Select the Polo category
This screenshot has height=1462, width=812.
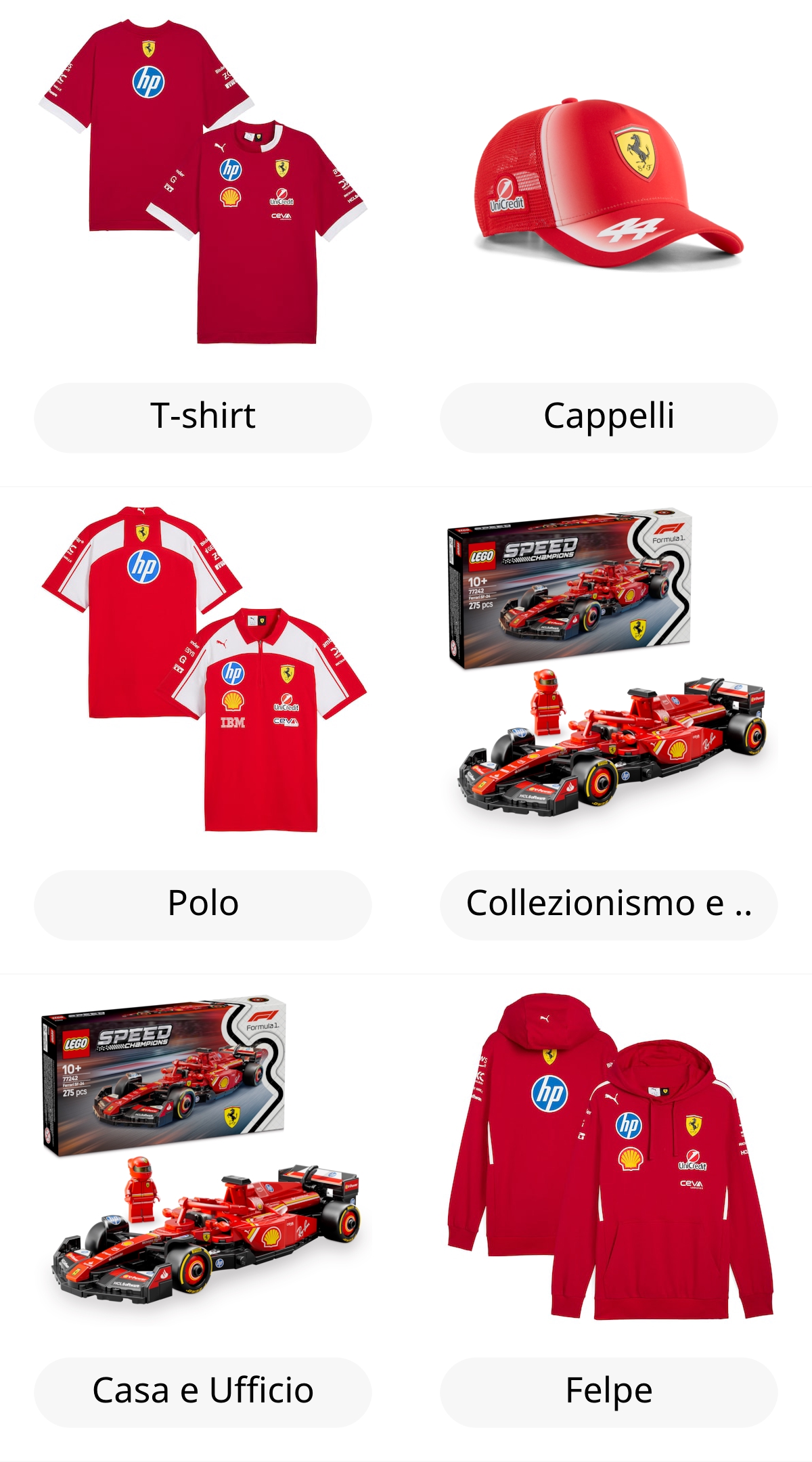pos(203,904)
